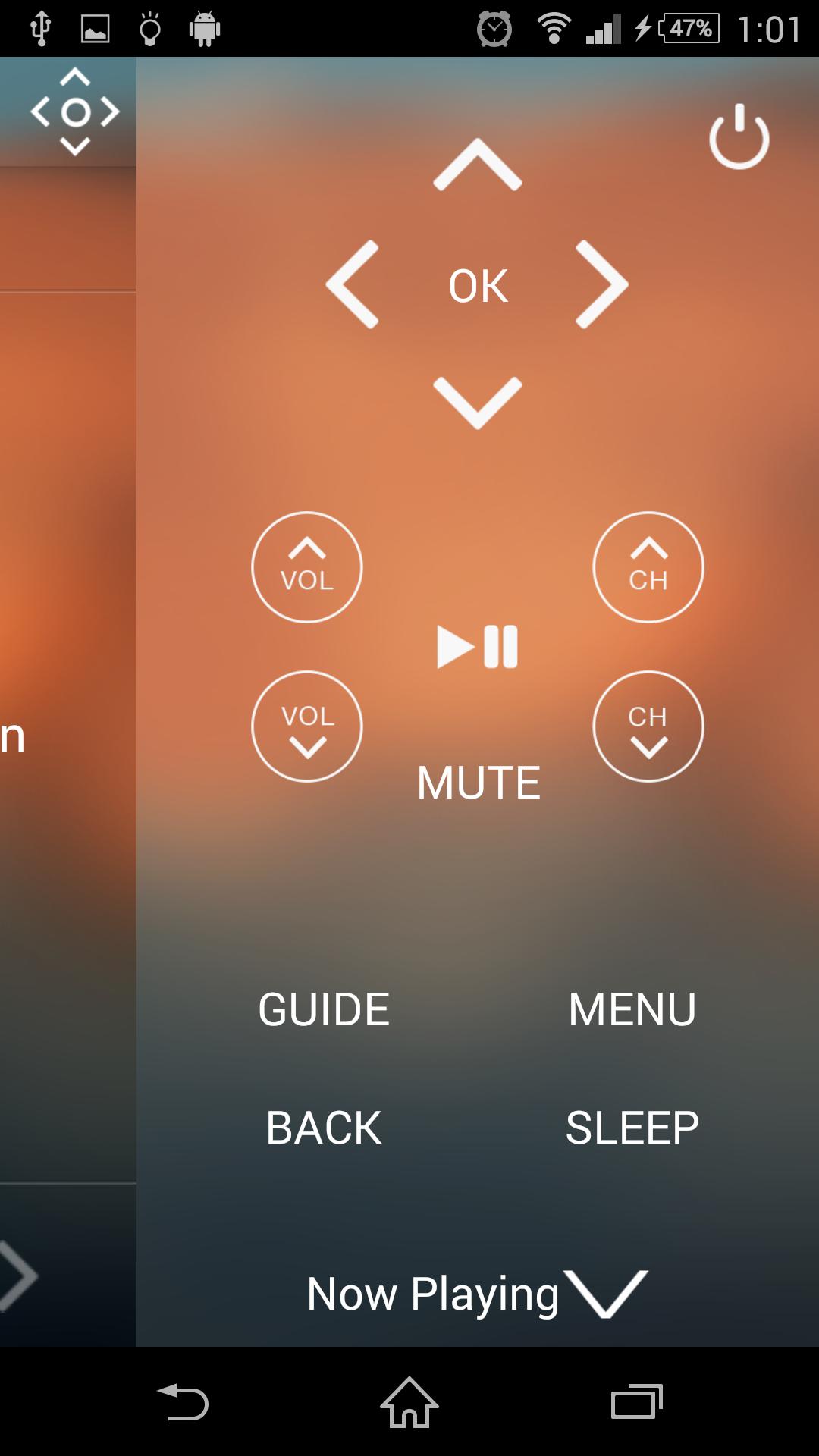Decrease volume with VOL down
Image resolution: width=819 pixels, height=1456 pixels.
pyautogui.click(x=307, y=726)
